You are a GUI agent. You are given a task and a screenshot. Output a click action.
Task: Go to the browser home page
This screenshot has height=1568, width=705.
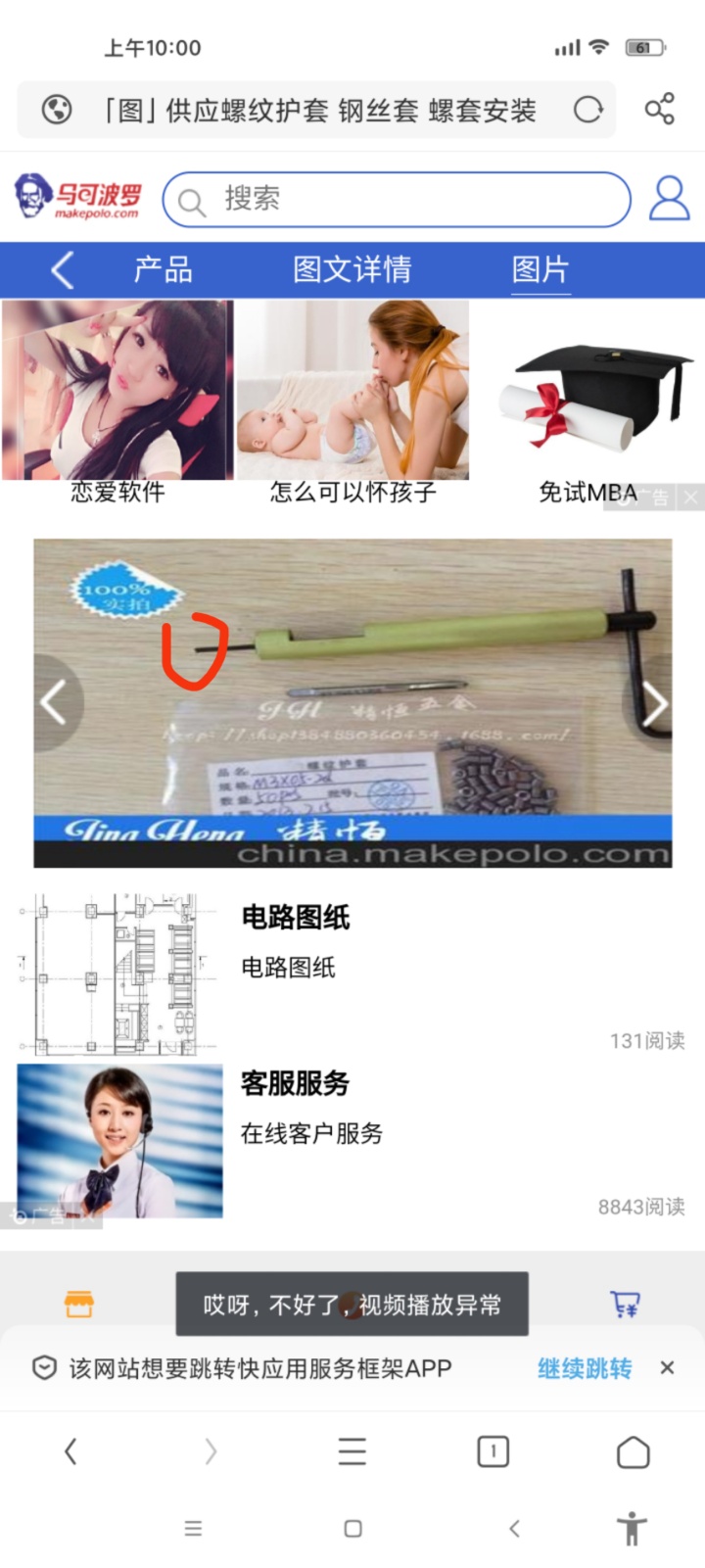click(x=633, y=1451)
